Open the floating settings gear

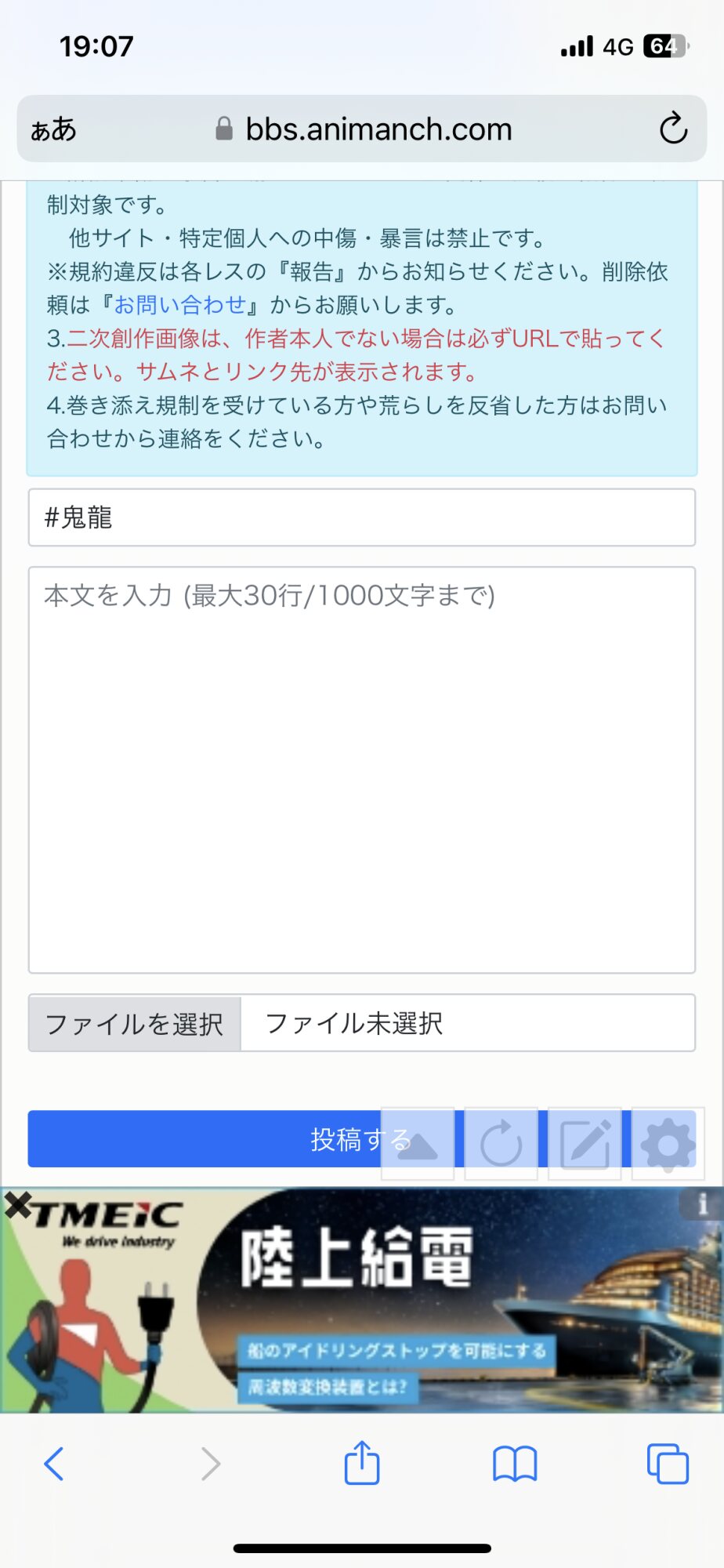pyautogui.click(x=668, y=1144)
